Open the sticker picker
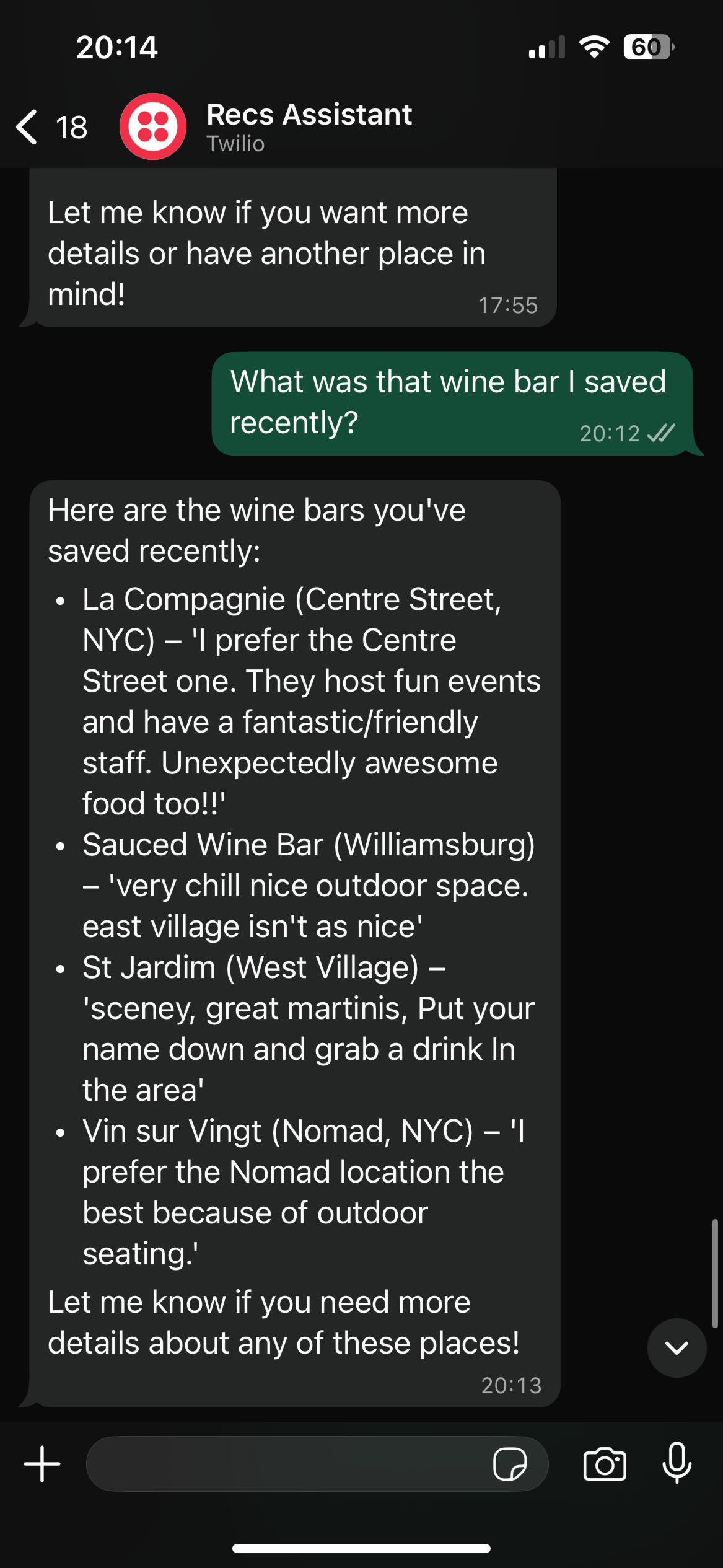723x1568 pixels. click(509, 1464)
